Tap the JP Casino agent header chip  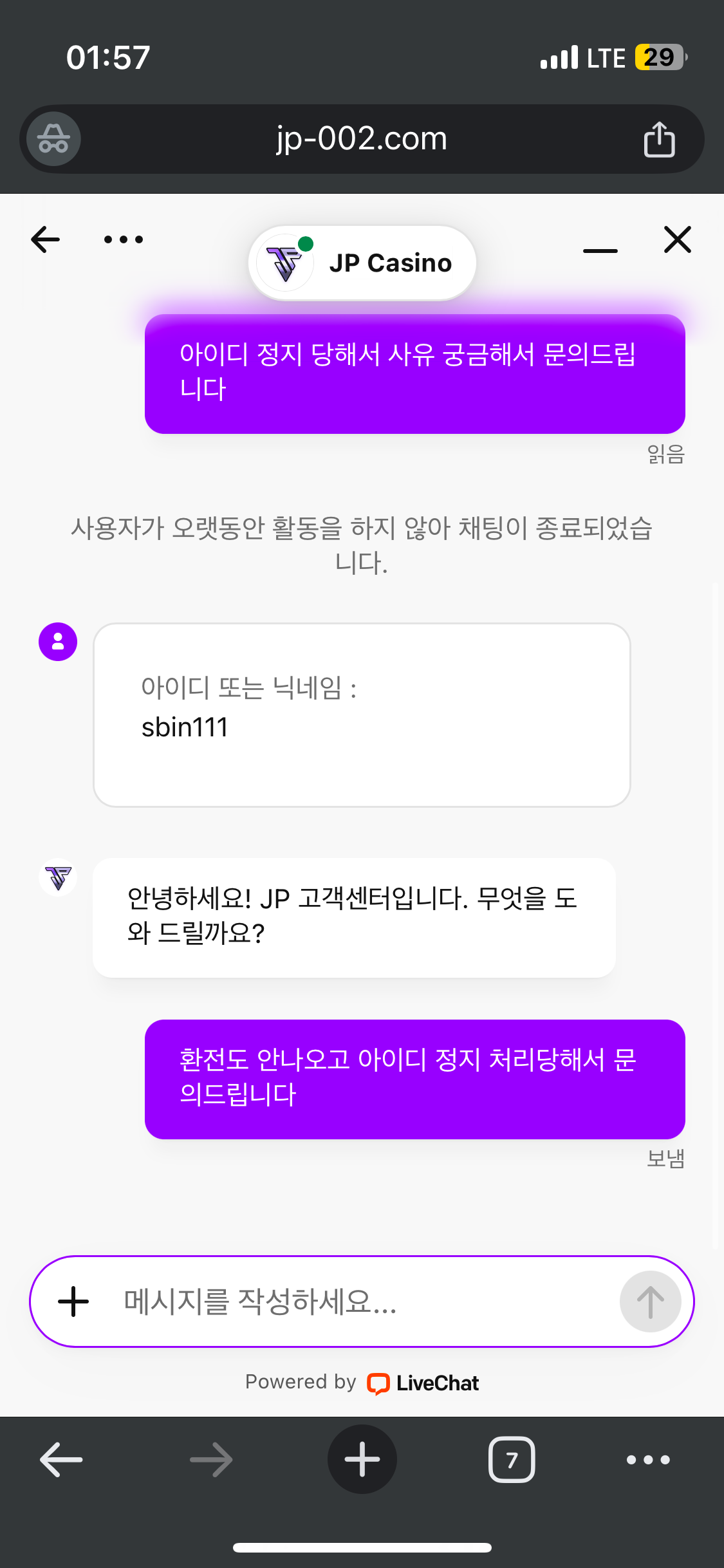click(x=362, y=263)
